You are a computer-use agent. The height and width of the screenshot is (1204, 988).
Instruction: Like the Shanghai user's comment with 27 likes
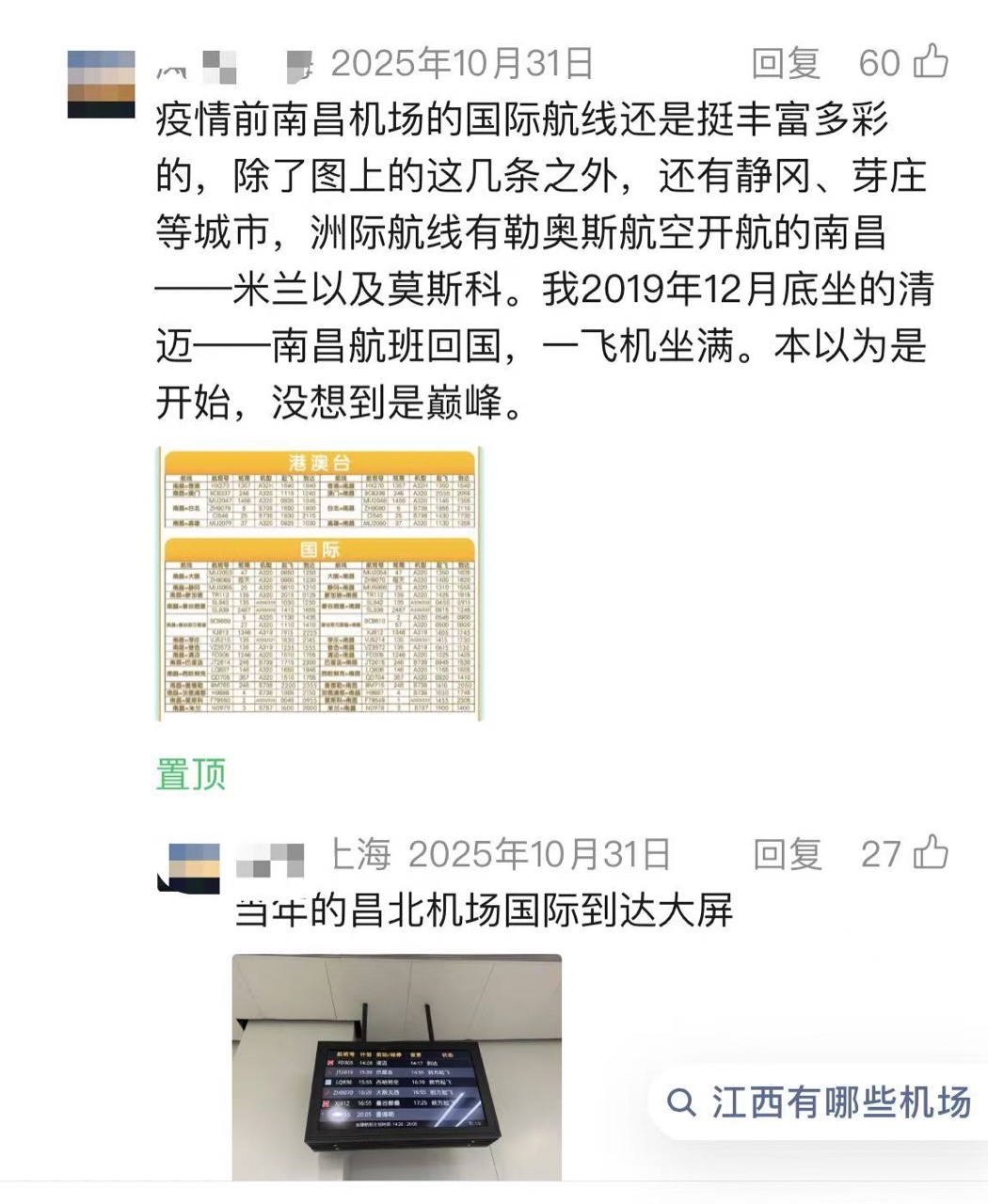[932, 853]
